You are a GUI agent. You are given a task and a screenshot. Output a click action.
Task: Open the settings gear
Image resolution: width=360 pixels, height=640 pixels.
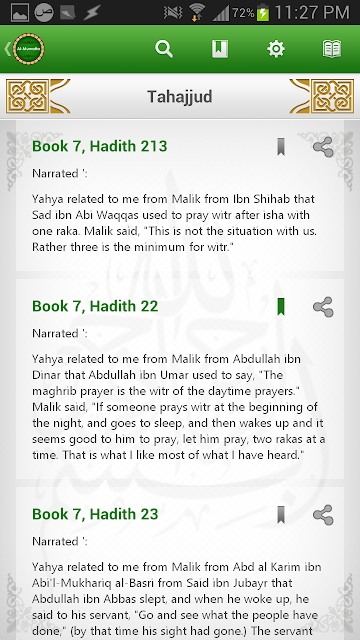tap(276, 49)
